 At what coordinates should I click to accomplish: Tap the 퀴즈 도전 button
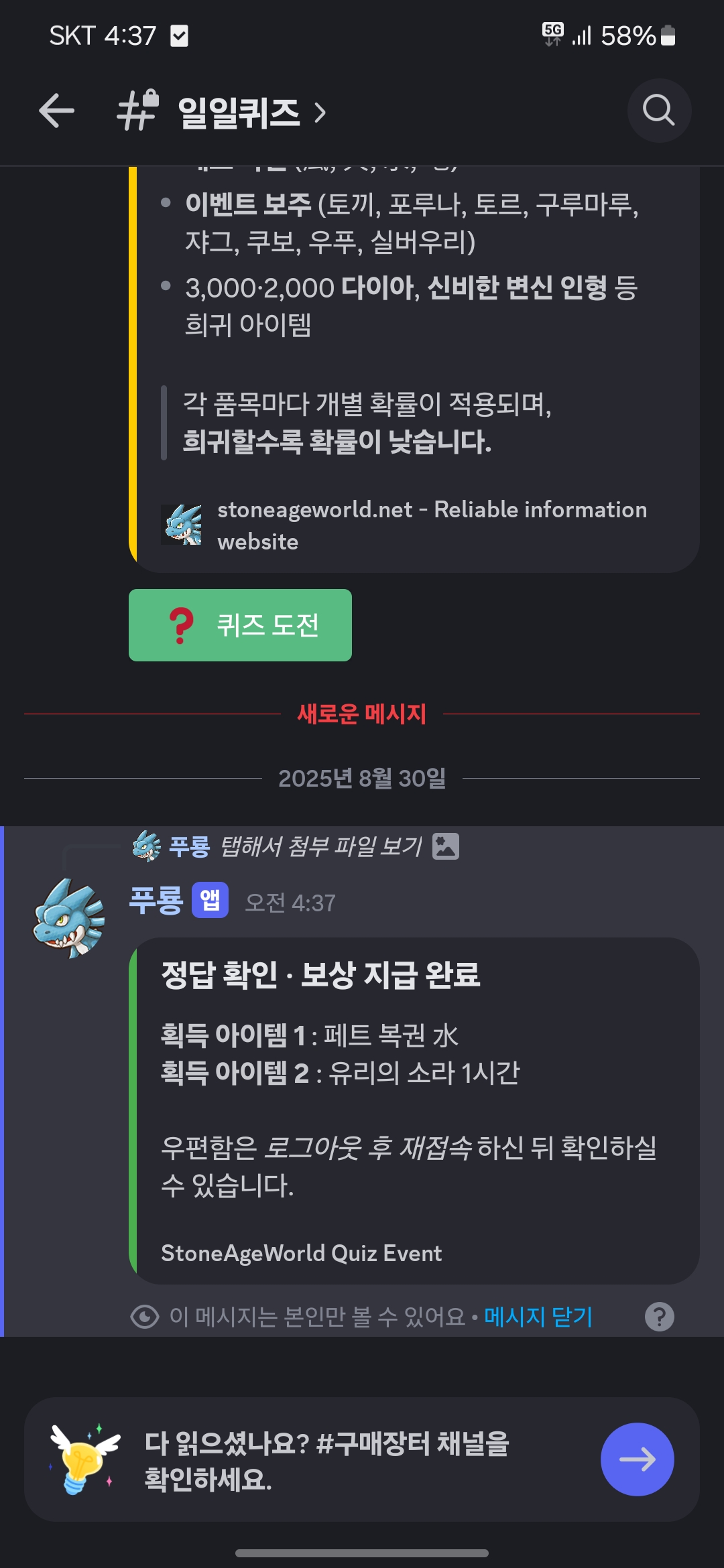click(x=240, y=625)
